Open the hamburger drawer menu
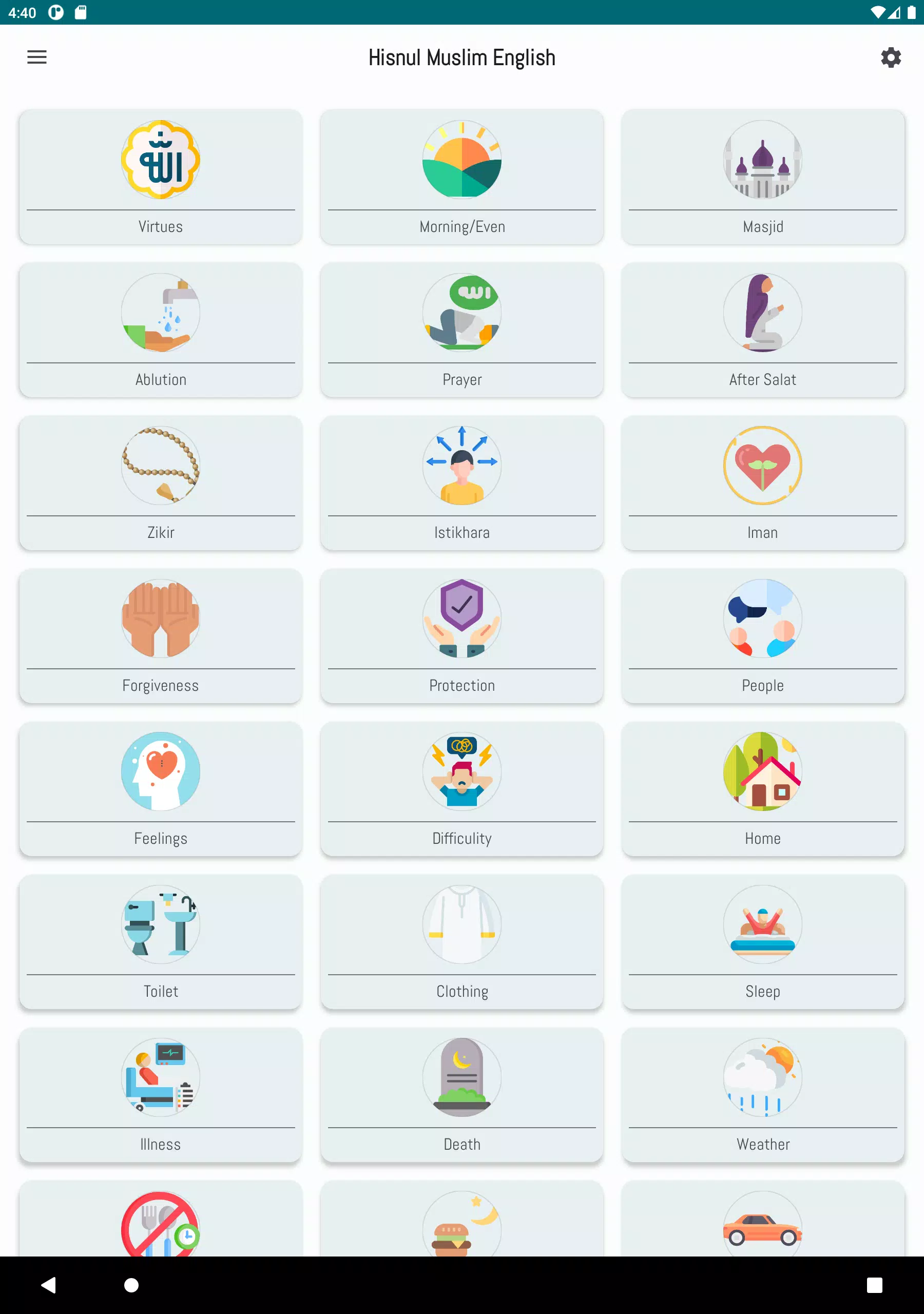924x1314 pixels. (36, 57)
